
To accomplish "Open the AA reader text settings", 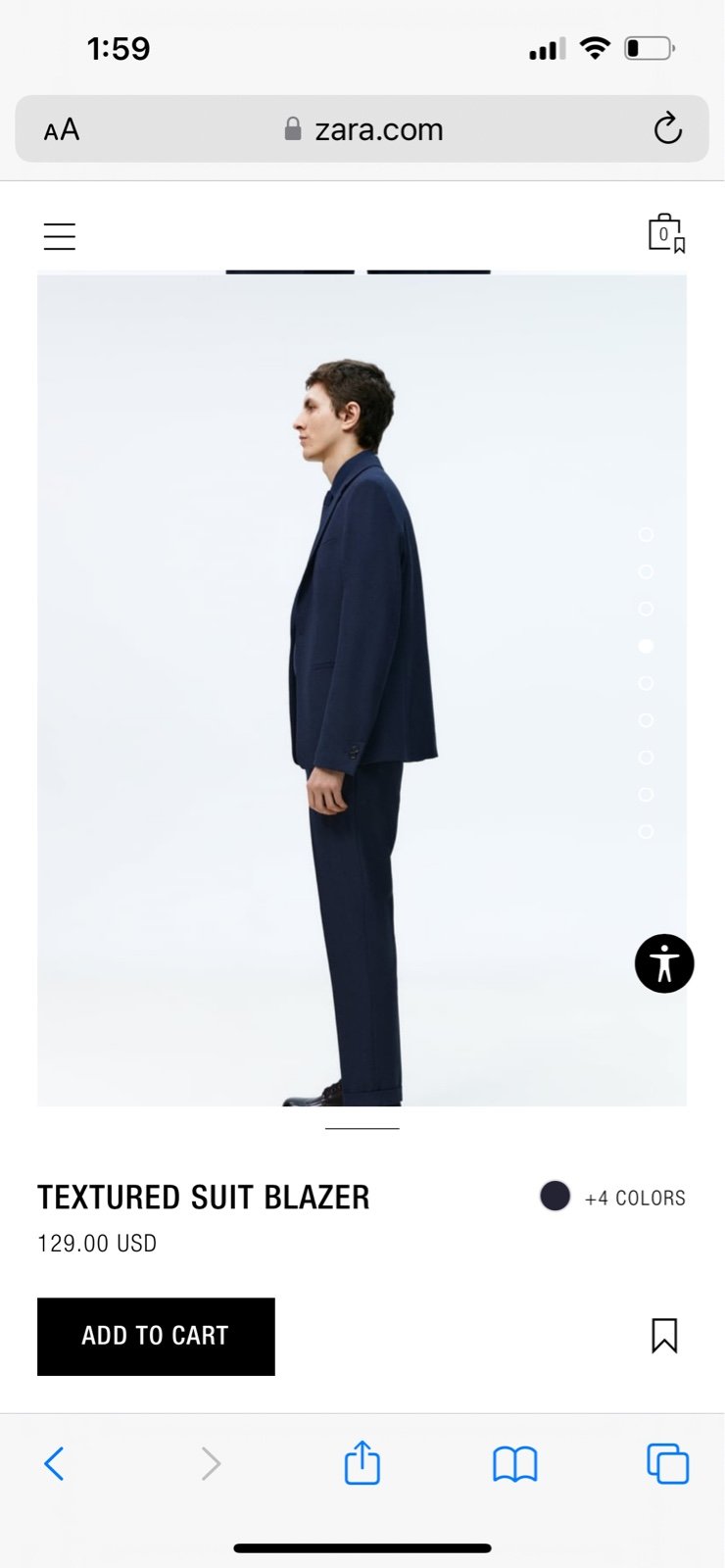I will pyautogui.click(x=62, y=129).
